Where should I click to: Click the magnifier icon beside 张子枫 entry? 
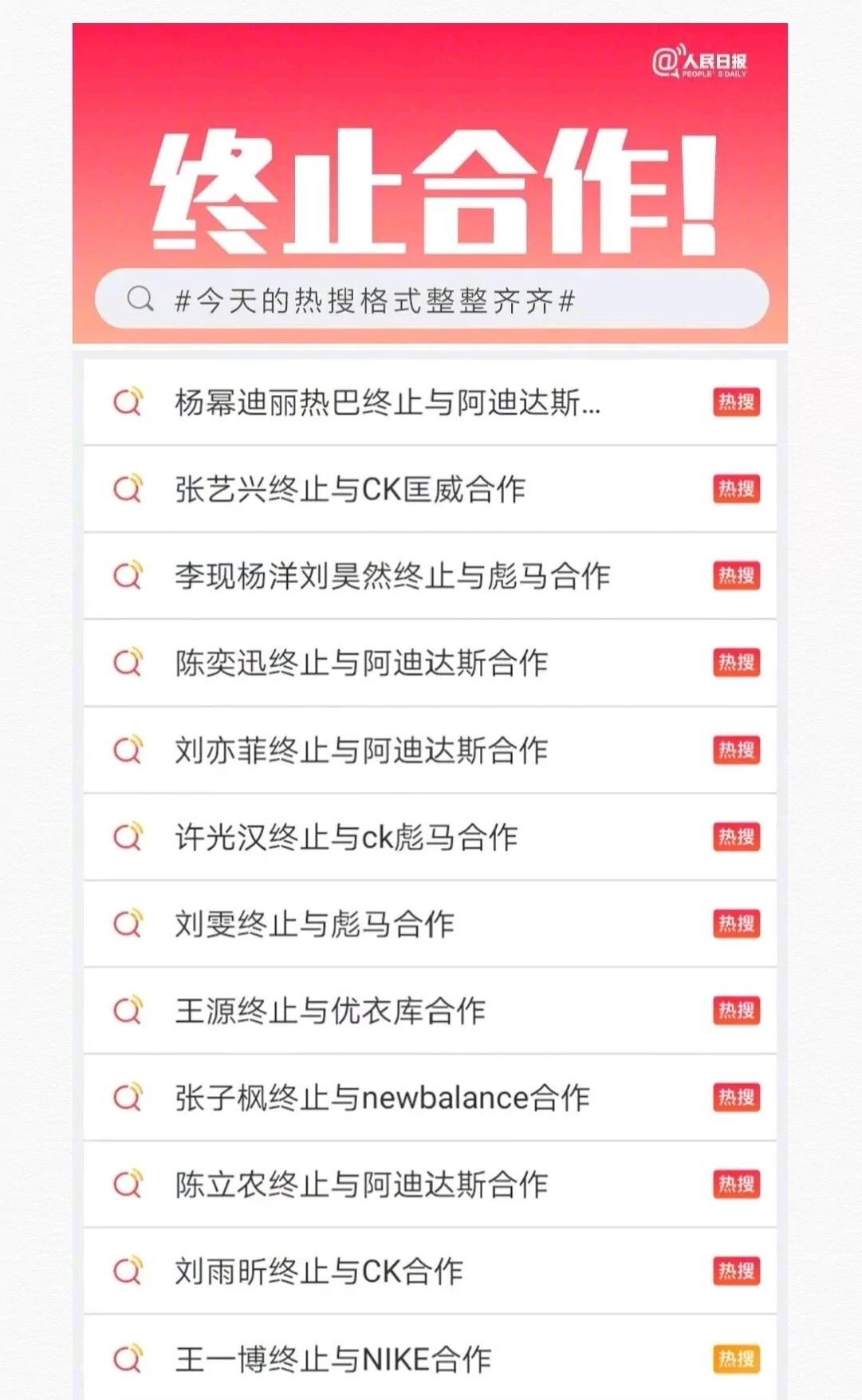(130, 1098)
